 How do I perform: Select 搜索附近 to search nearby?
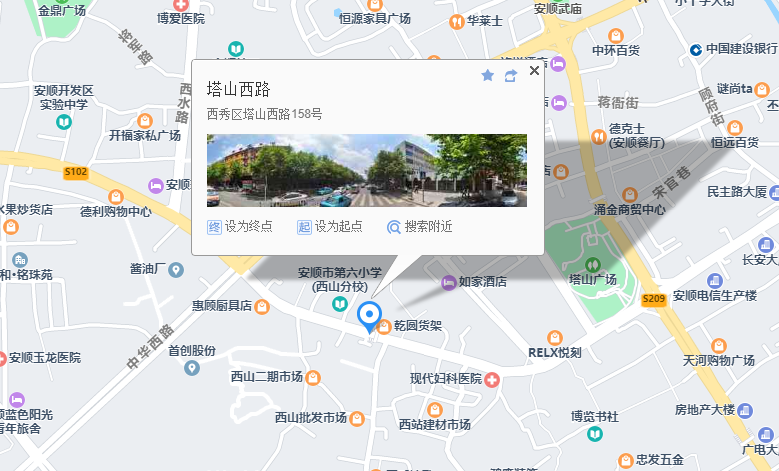pyautogui.click(x=419, y=227)
